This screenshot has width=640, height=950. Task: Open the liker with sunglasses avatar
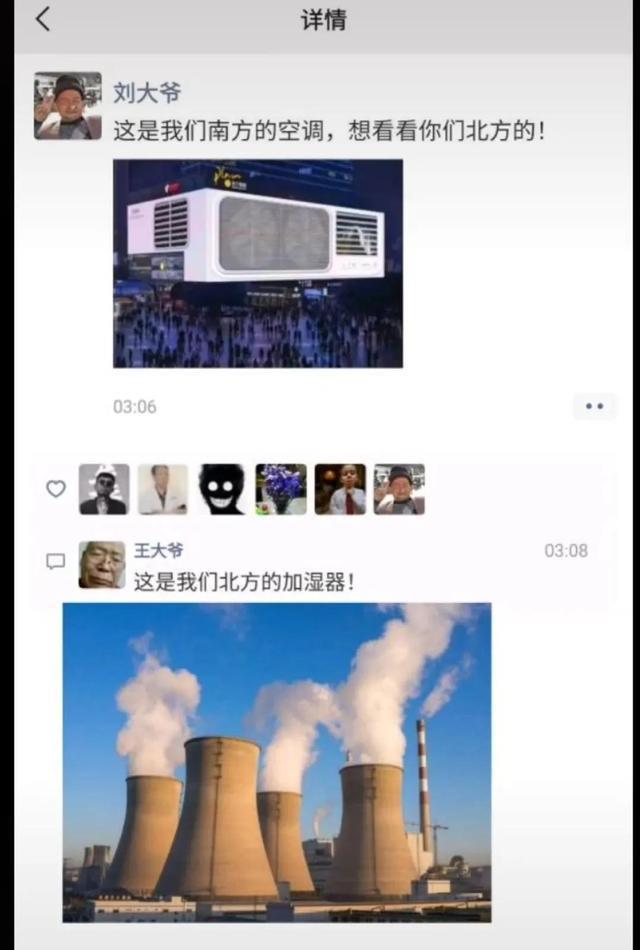(104, 489)
